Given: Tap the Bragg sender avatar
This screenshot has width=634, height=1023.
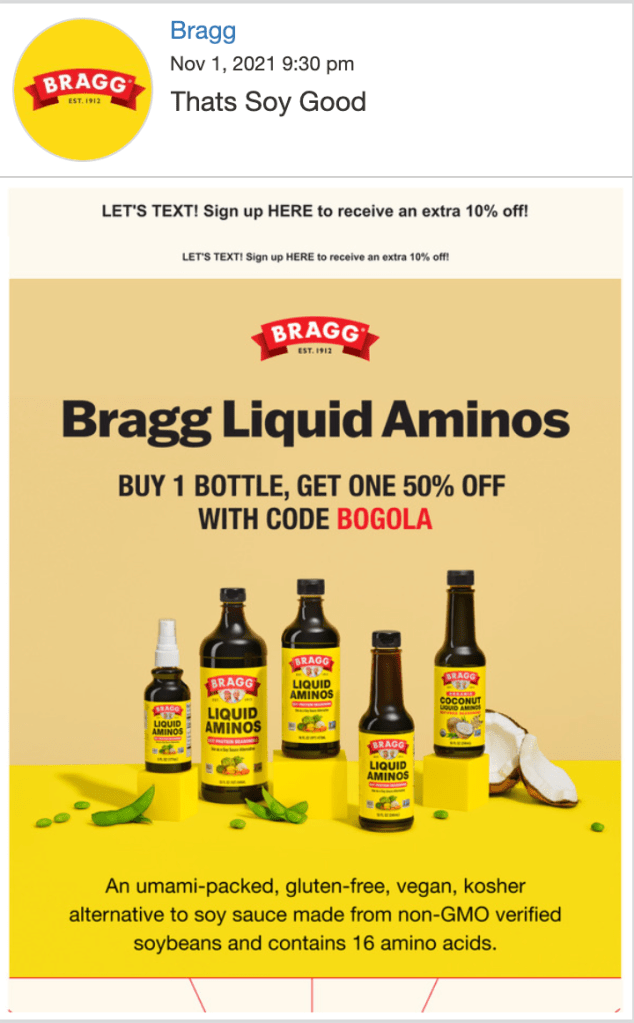Looking at the screenshot, I should (x=82, y=89).
